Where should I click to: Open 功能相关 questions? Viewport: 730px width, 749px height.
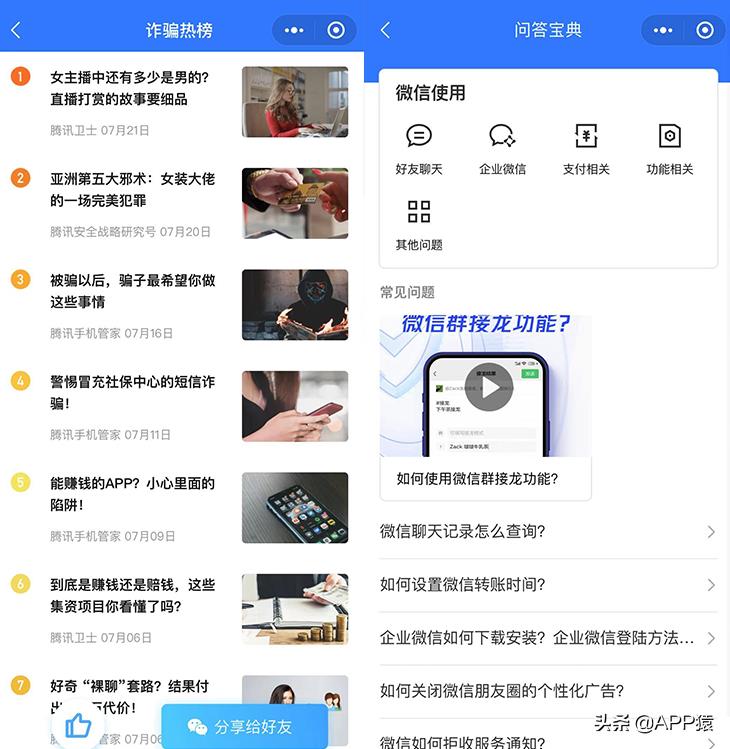[x=669, y=149]
